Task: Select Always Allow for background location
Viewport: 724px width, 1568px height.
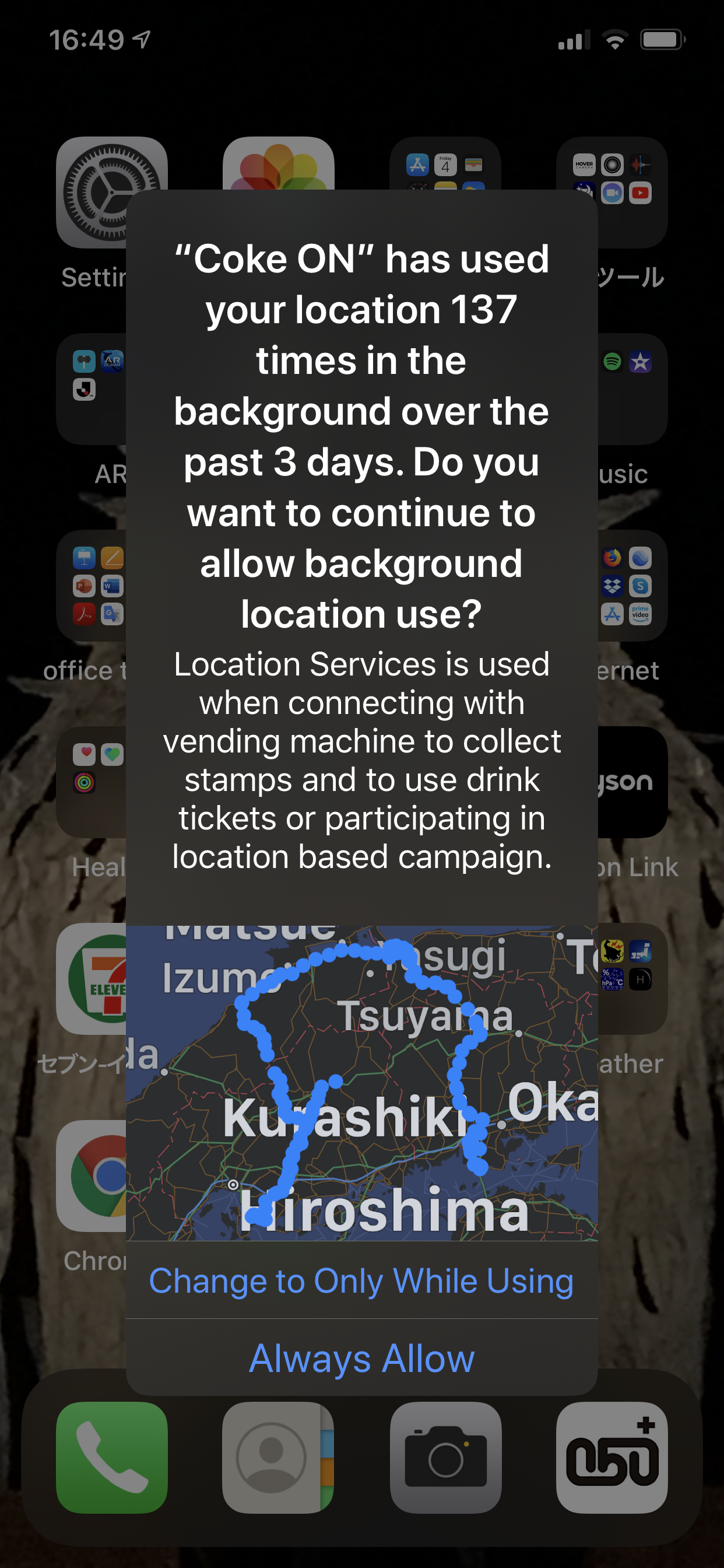Action: (361, 1358)
